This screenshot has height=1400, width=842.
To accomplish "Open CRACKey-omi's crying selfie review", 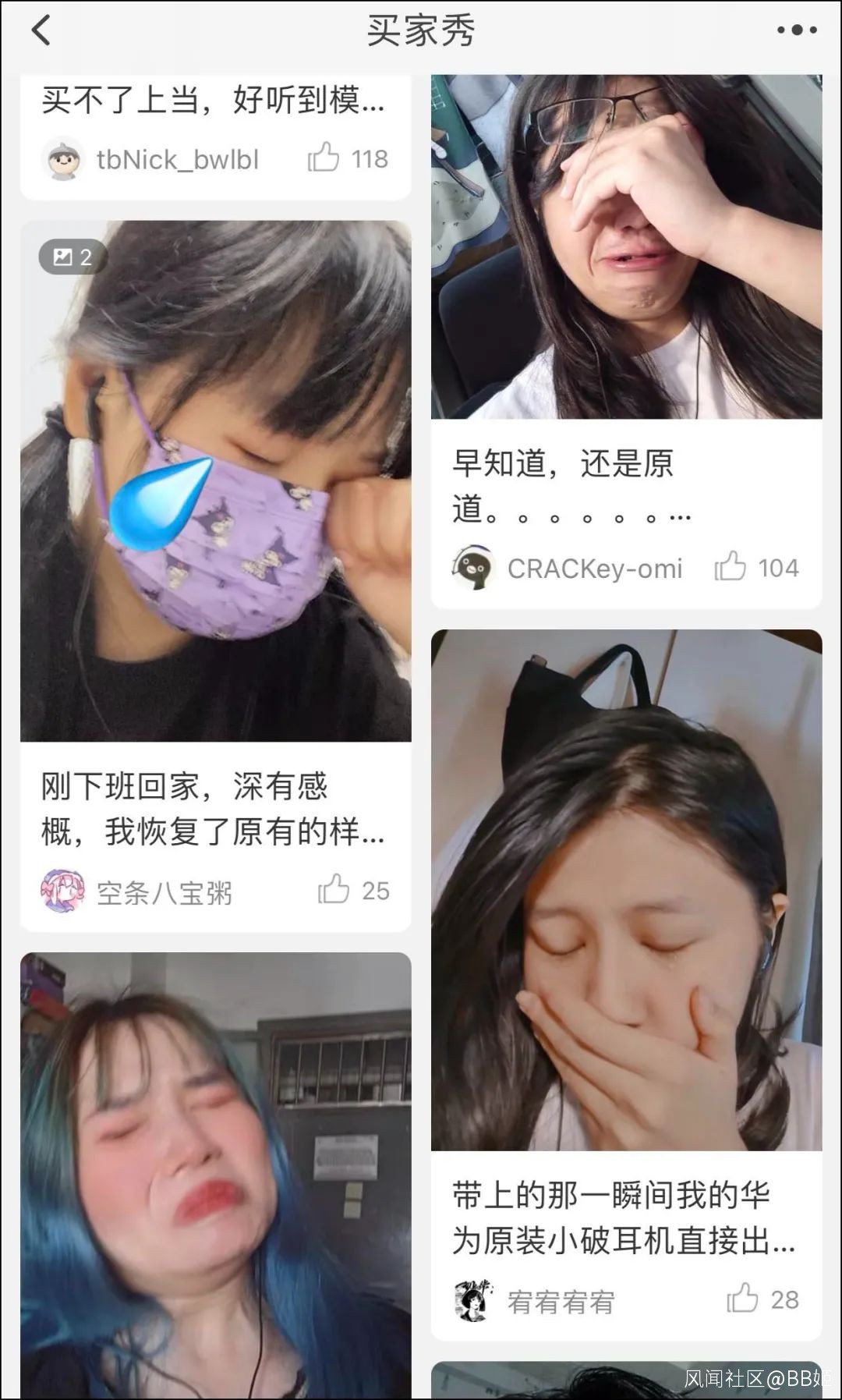I will coord(626,246).
